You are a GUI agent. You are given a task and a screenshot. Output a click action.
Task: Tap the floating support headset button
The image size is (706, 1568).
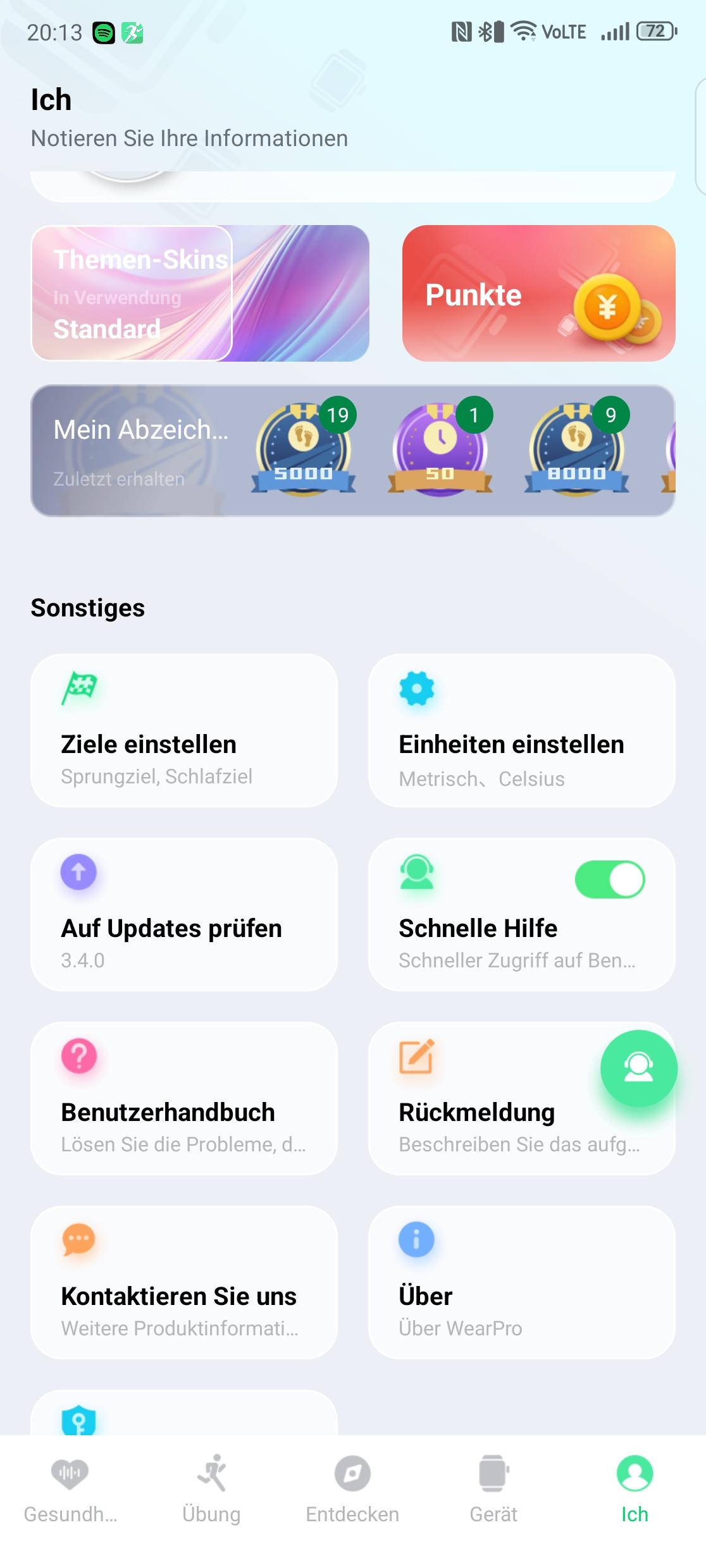[x=638, y=1068]
